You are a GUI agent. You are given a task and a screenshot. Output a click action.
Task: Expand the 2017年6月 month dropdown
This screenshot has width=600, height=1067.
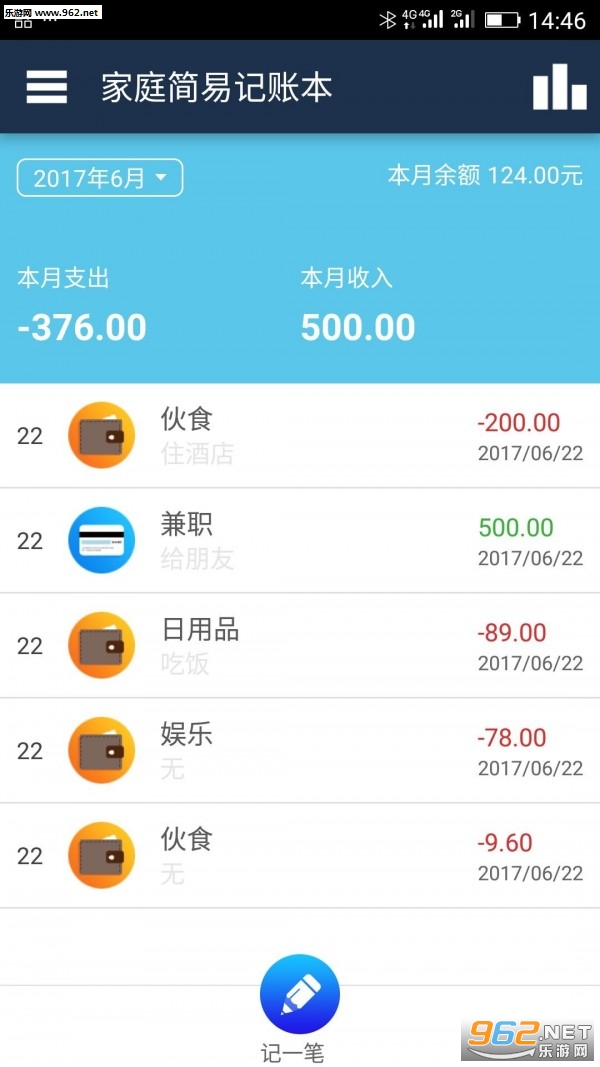100,178
